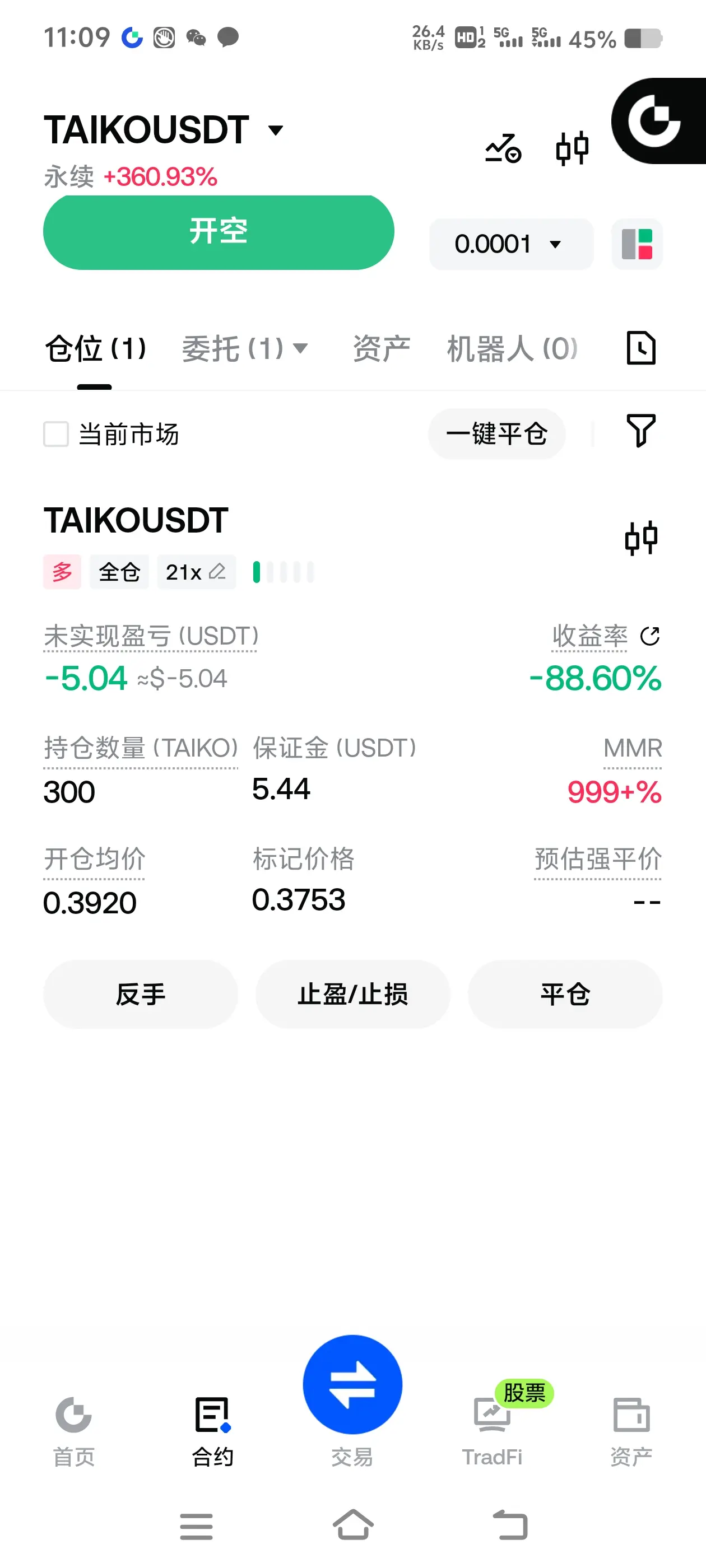Edit the 21x leverage setting

pyautogui.click(x=196, y=572)
